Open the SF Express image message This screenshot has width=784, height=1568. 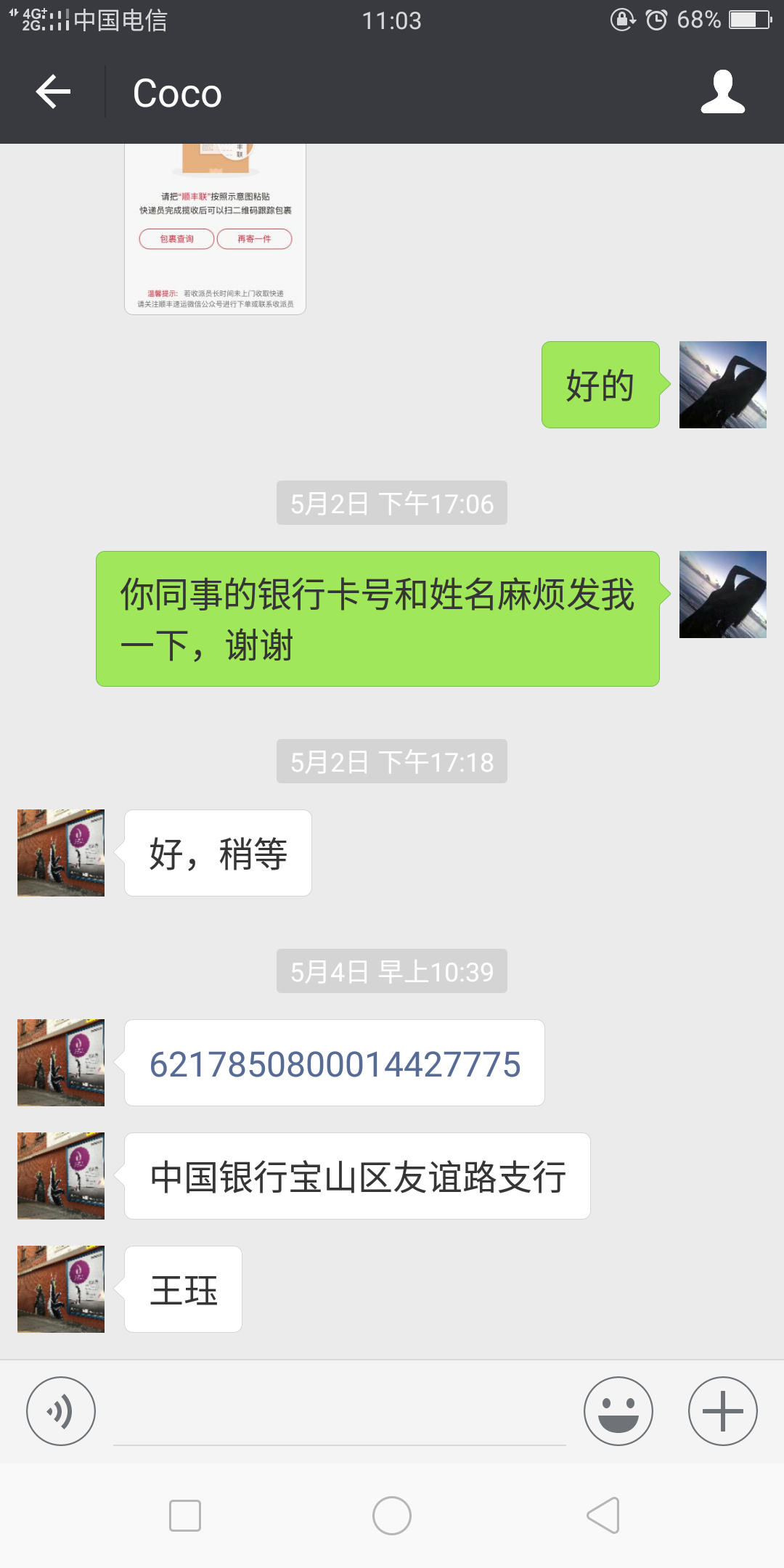215,229
